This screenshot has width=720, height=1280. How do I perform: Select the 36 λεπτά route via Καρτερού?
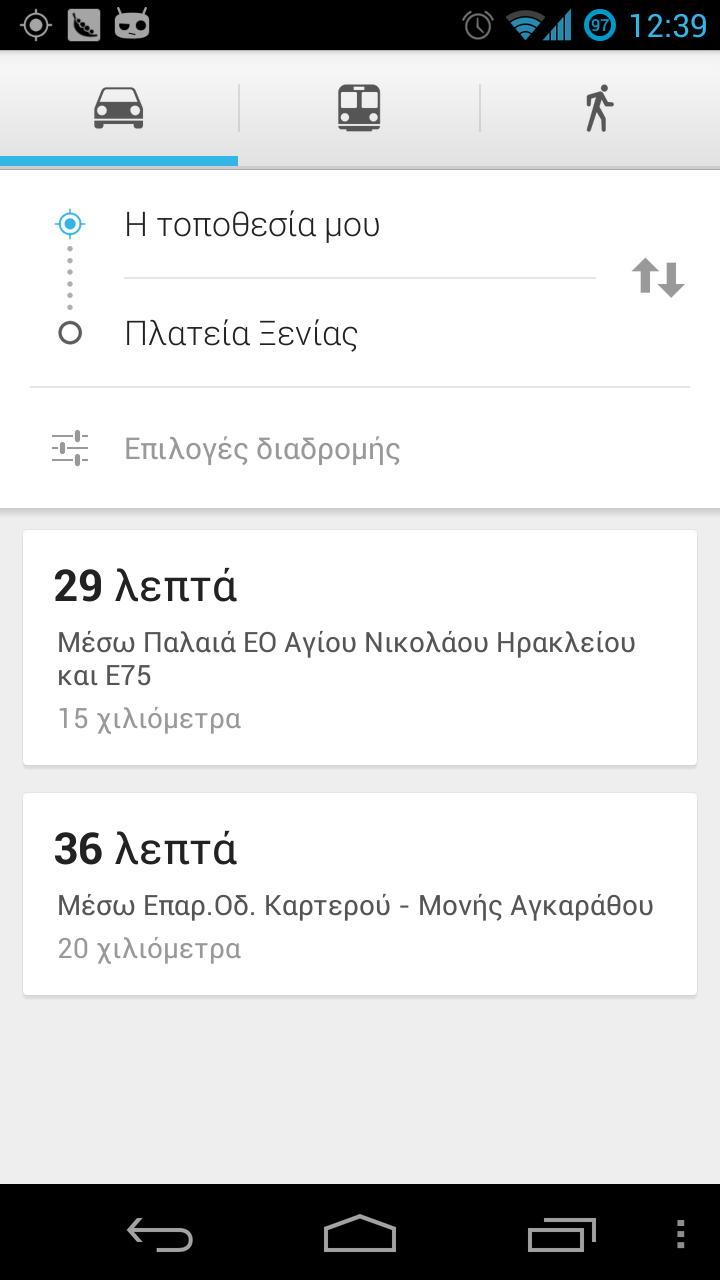point(360,894)
